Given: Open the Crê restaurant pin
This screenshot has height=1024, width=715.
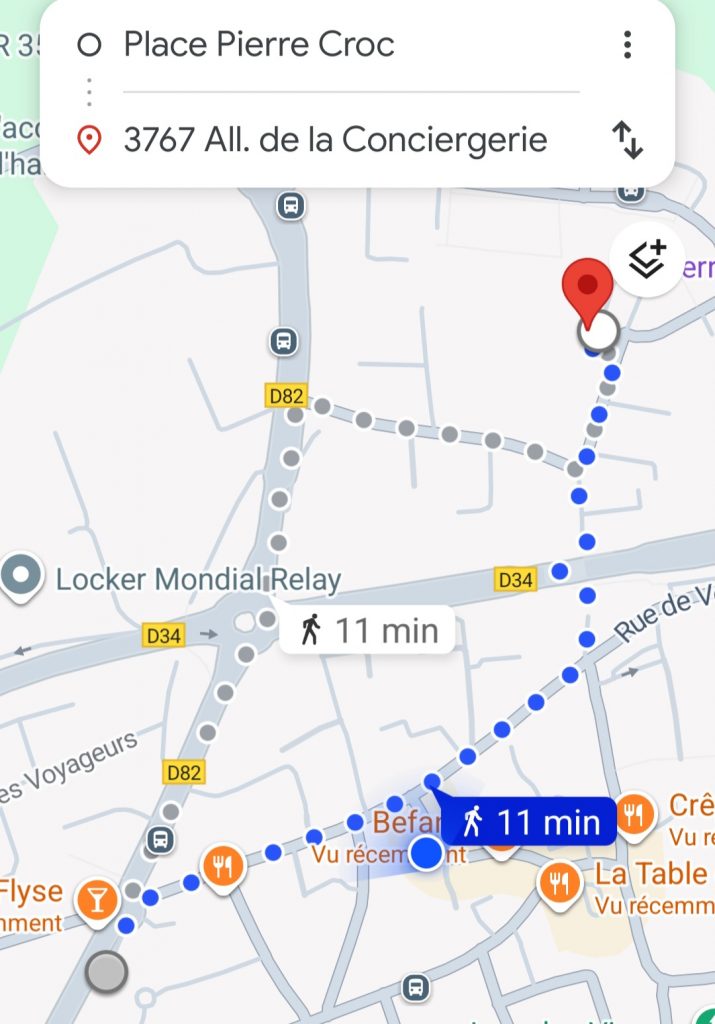Looking at the screenshot, I should point(633,813).
